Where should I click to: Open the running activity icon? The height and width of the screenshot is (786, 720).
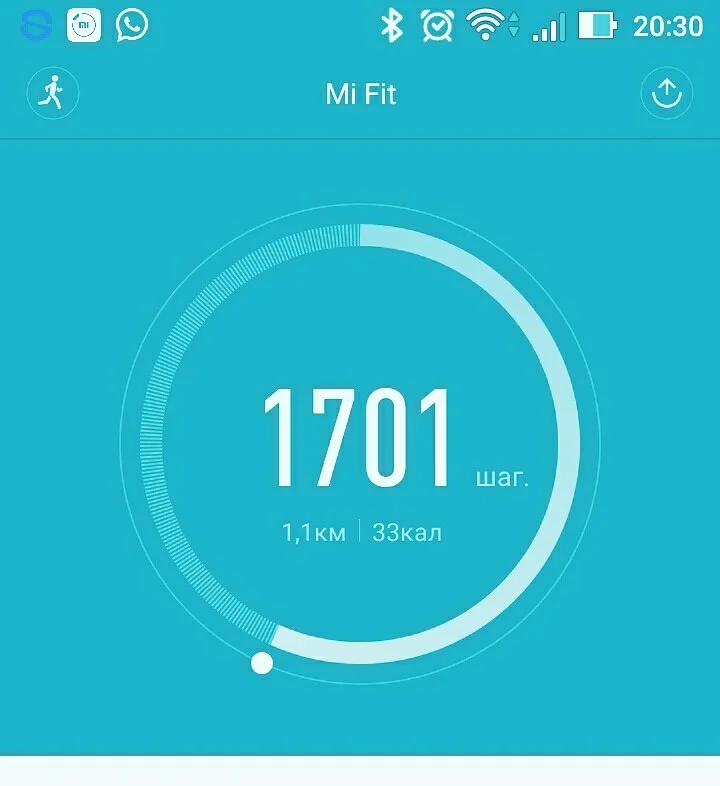pyautogui.click(x=53, y=93)
